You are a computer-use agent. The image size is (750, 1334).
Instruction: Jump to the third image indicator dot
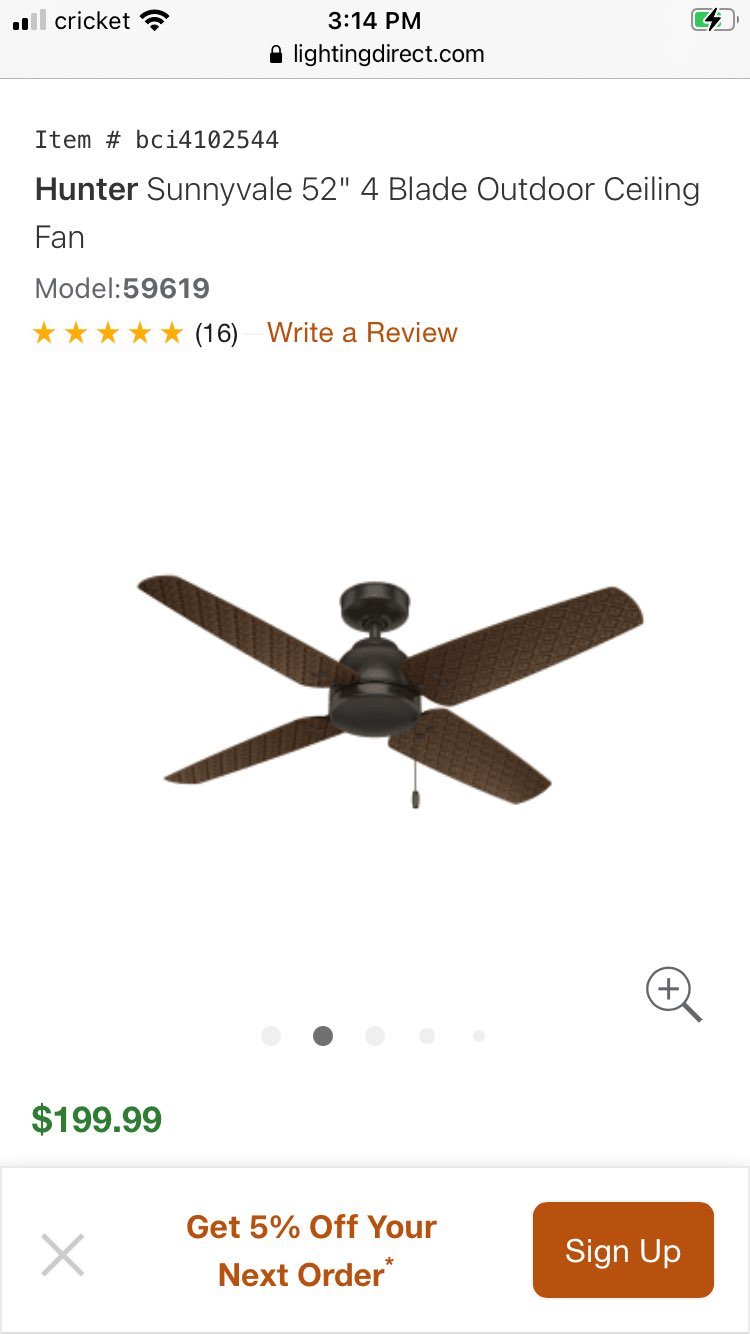point(375,1036)
